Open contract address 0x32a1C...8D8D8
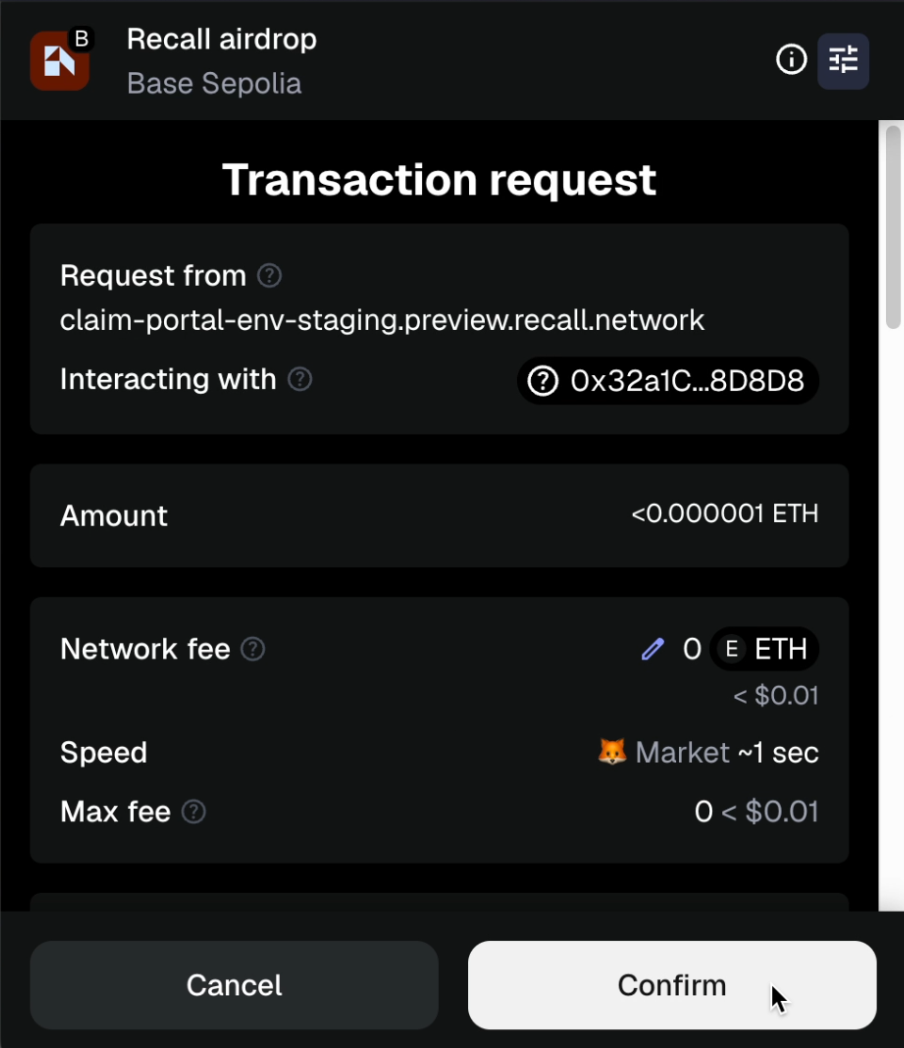The height and width of the screenshot is (1048, 904). coord(668,381)
